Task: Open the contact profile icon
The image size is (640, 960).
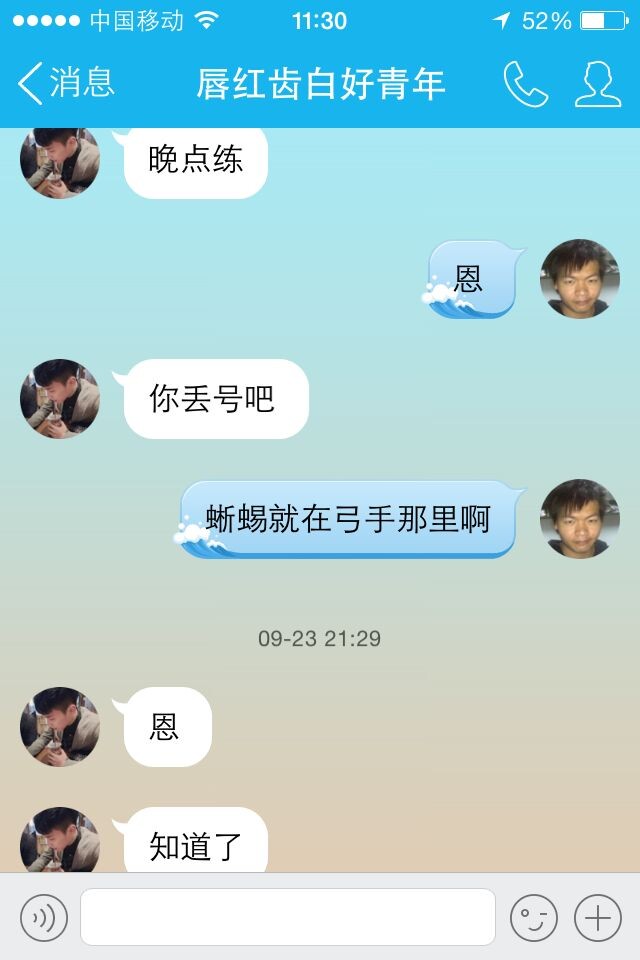Action: [598, 84]
